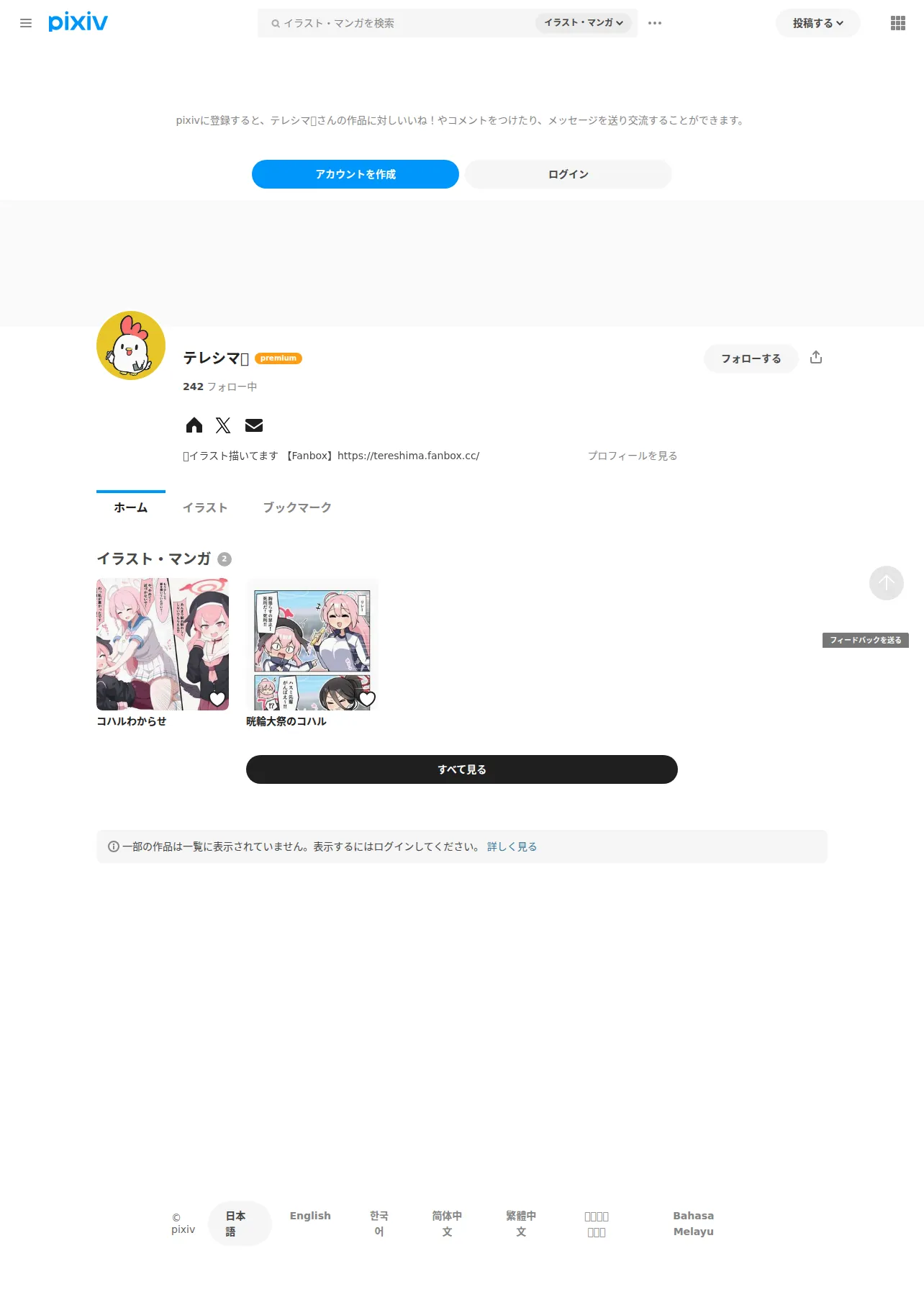The width and height of the screenshot is (924, 1292).
Task: View full profile via プロフィールを見る
Action: (x=633, y=456)
